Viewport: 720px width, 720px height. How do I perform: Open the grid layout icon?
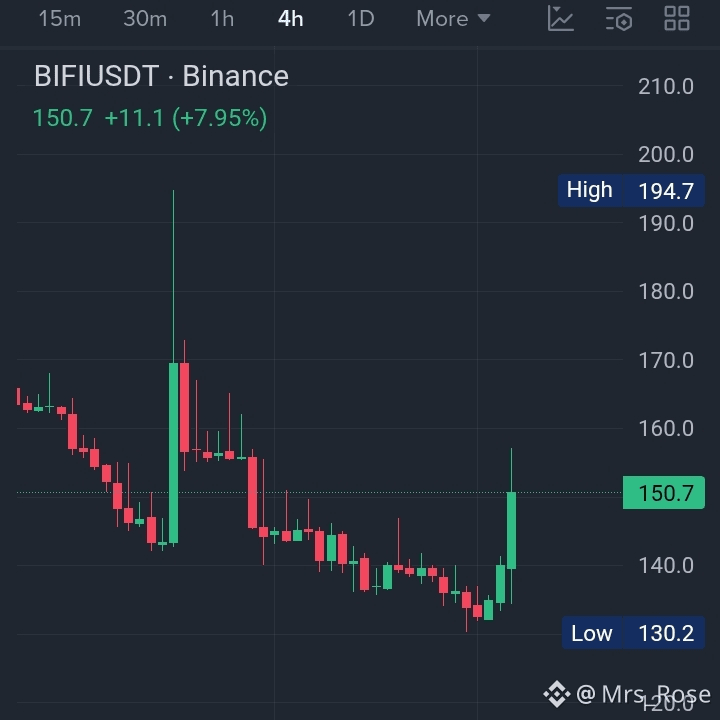pos(677,18)
